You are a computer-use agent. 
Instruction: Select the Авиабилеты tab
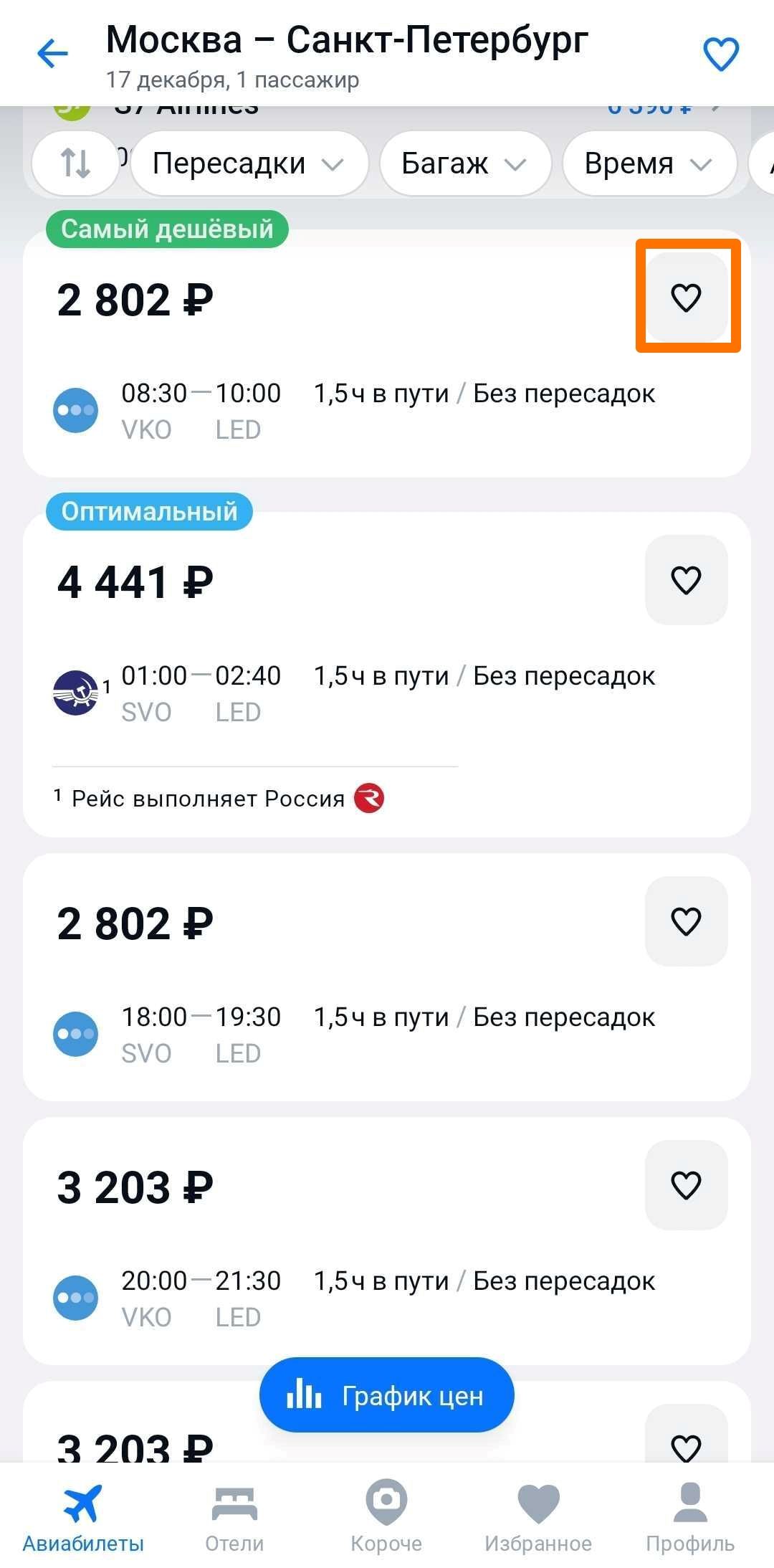[x=83, y=1516]
